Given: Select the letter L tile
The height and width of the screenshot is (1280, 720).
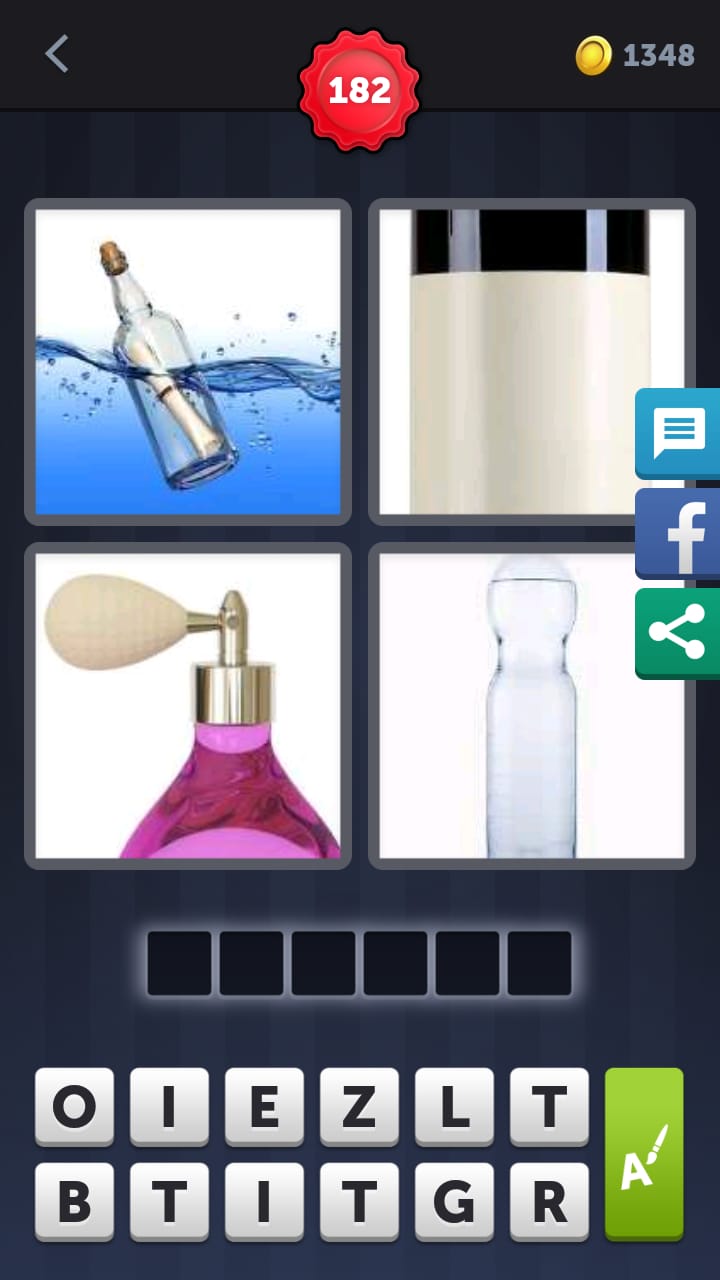Looking at the screenshot, I should [x=454, y=1106].
